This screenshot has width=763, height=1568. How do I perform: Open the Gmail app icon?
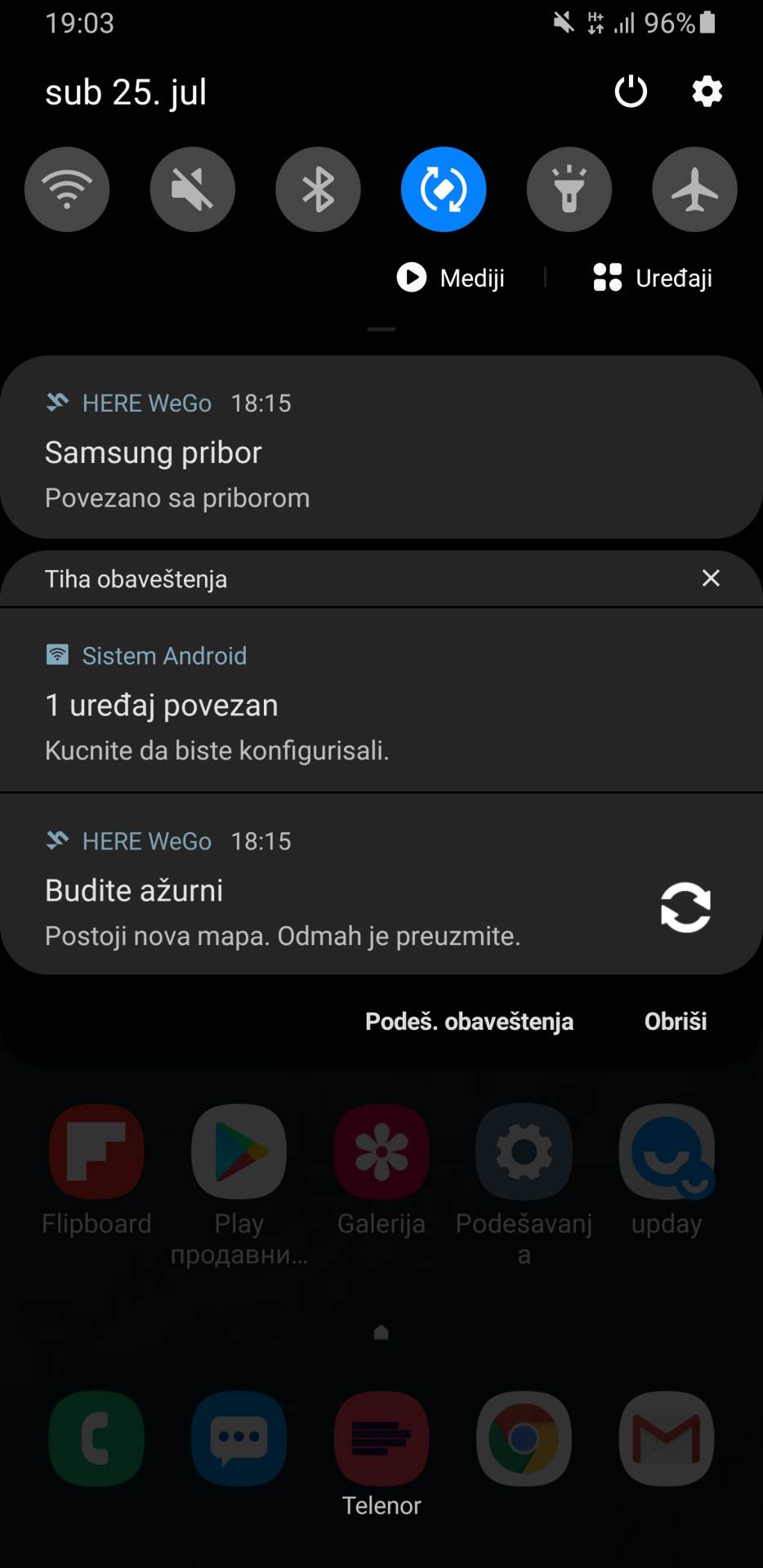[667, 1439]
